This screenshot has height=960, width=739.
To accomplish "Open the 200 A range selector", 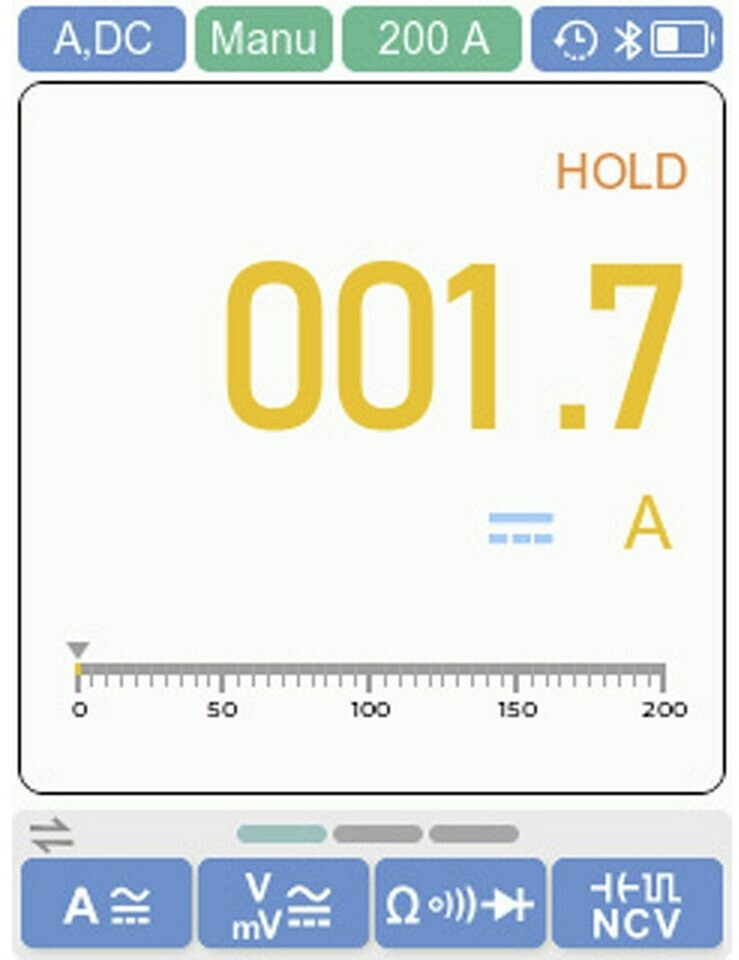I will click(x=432, y=39).
